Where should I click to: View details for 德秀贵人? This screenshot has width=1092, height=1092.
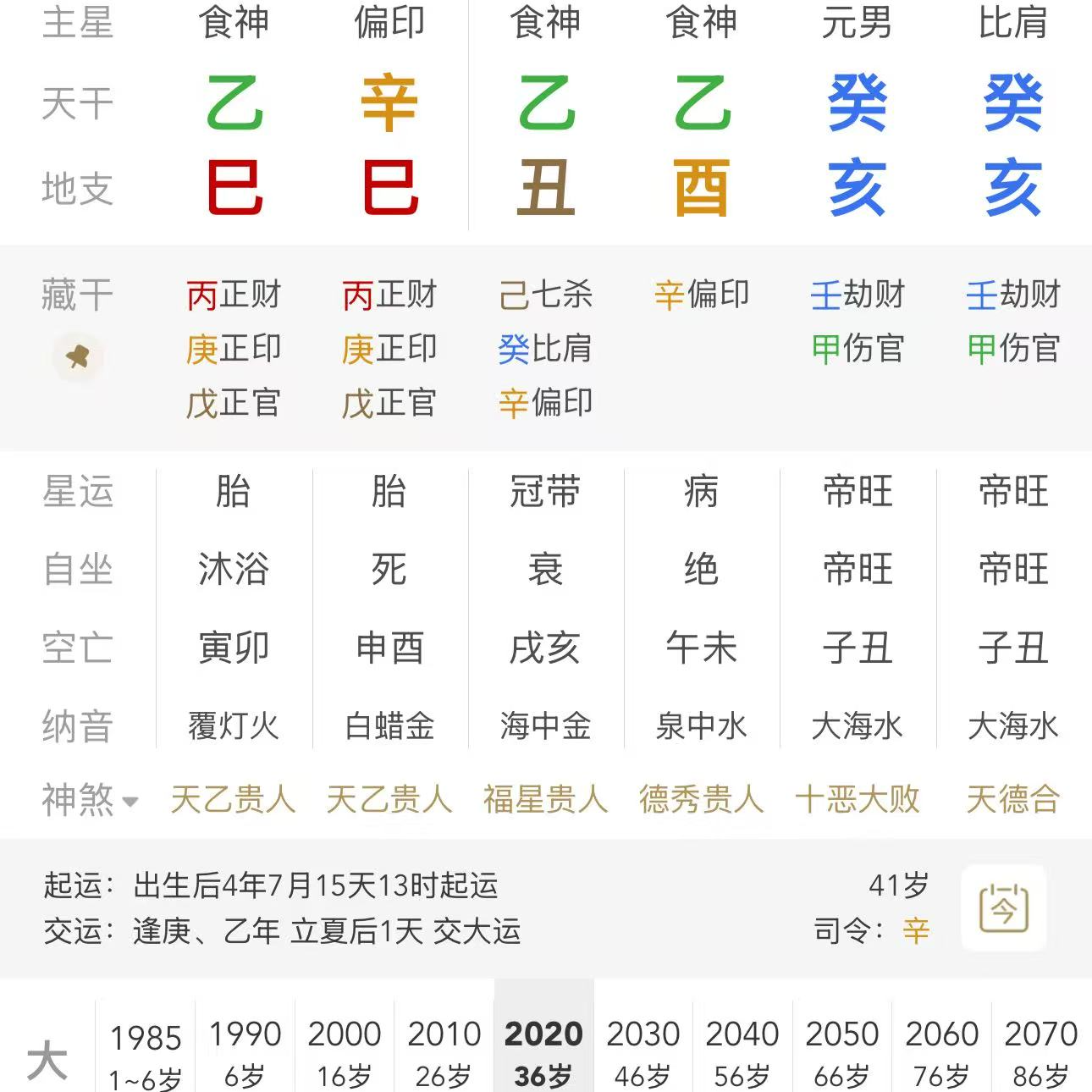(x=701, y=799)
